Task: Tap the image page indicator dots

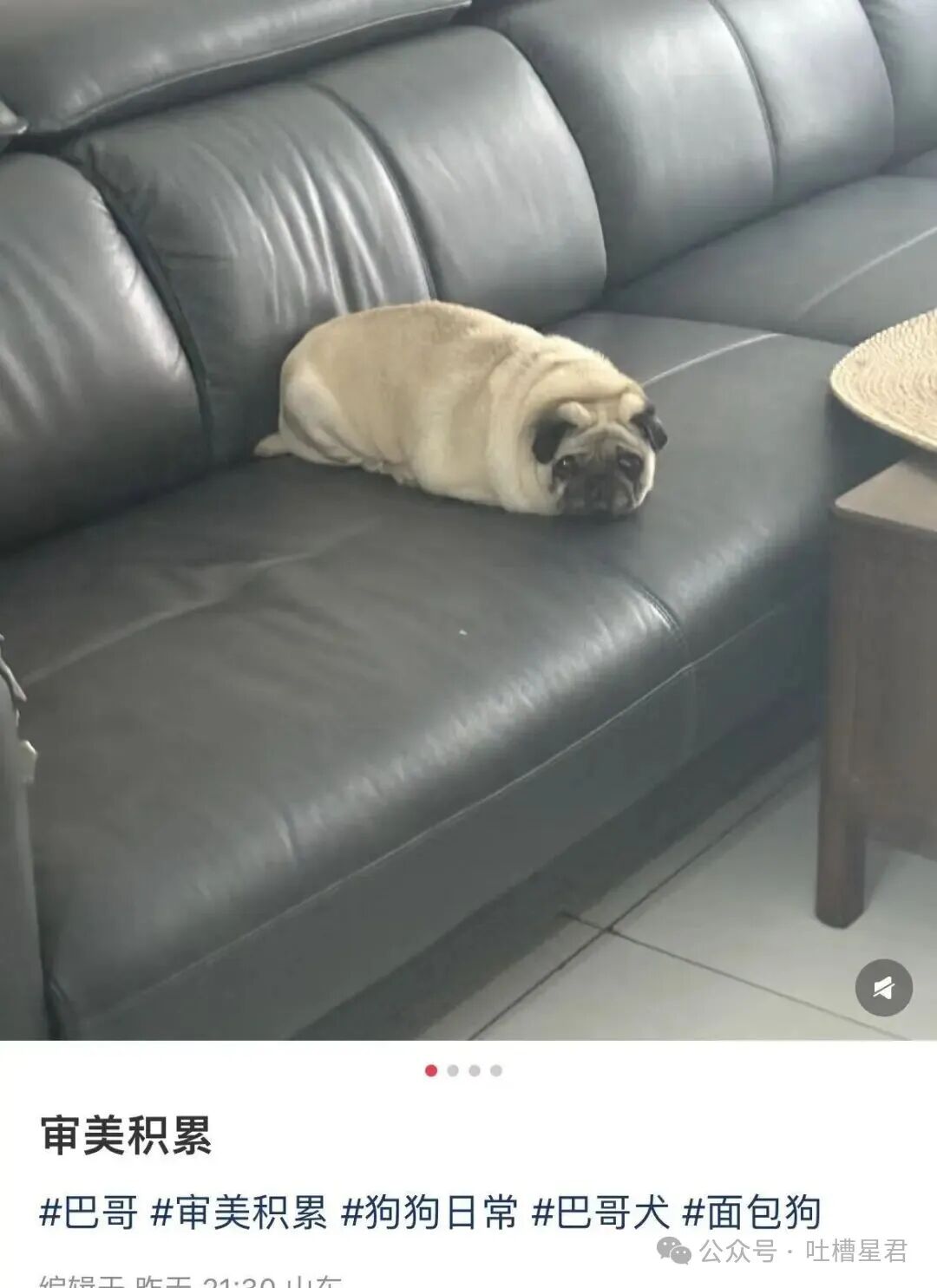Action: pos(463,1070)
